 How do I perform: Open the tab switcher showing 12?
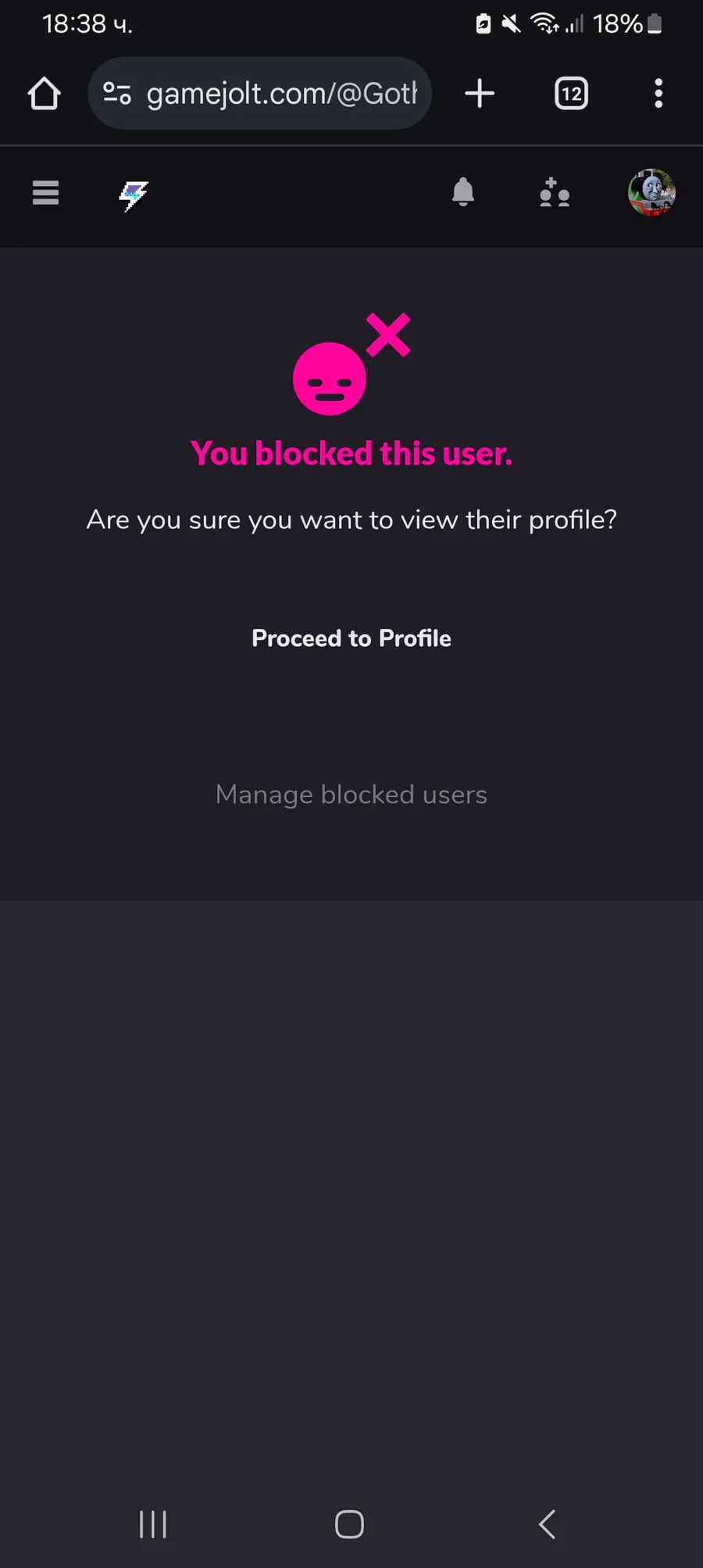(x=571, y=94)
